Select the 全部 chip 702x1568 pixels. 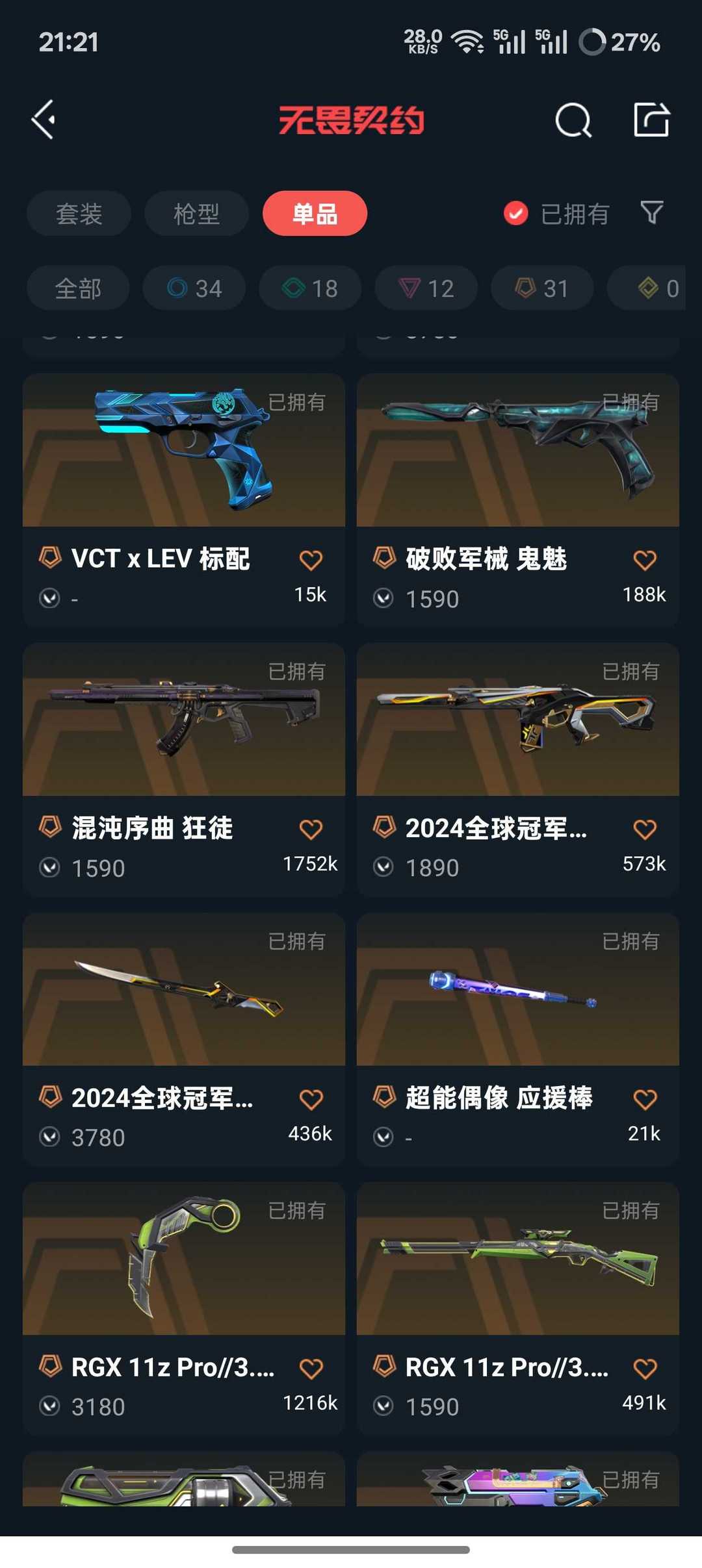[78, 288]
